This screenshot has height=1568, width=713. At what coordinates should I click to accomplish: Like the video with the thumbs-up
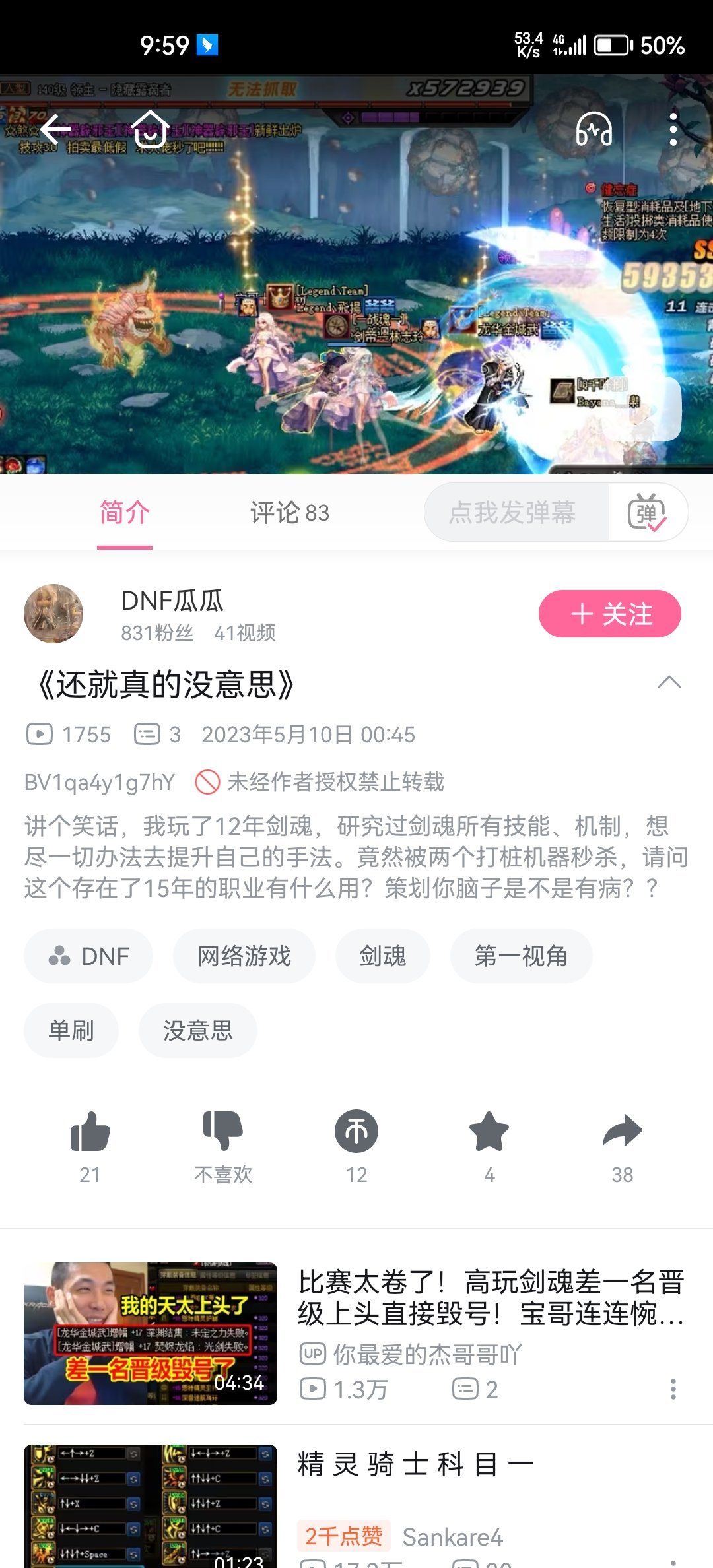coord(91,1130)
